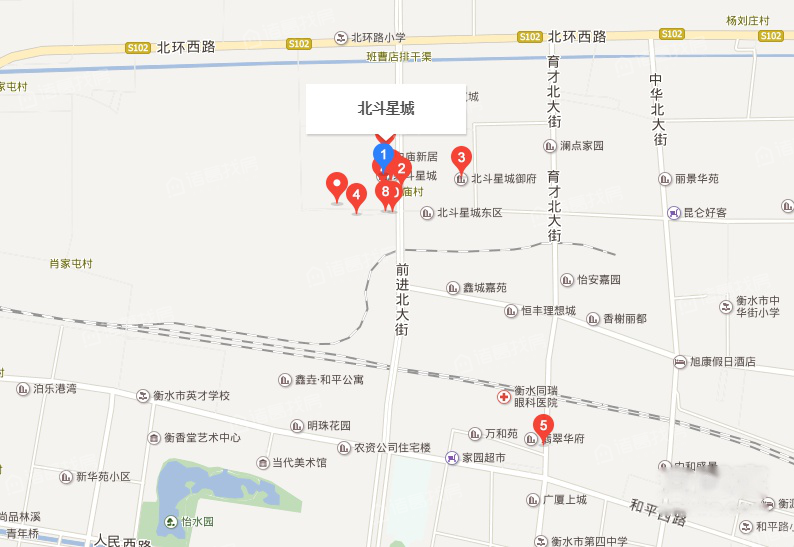The height and width of the screenshot is (547, 794).
Task: Tap red map marker number 5
Action: coord(544,424)
